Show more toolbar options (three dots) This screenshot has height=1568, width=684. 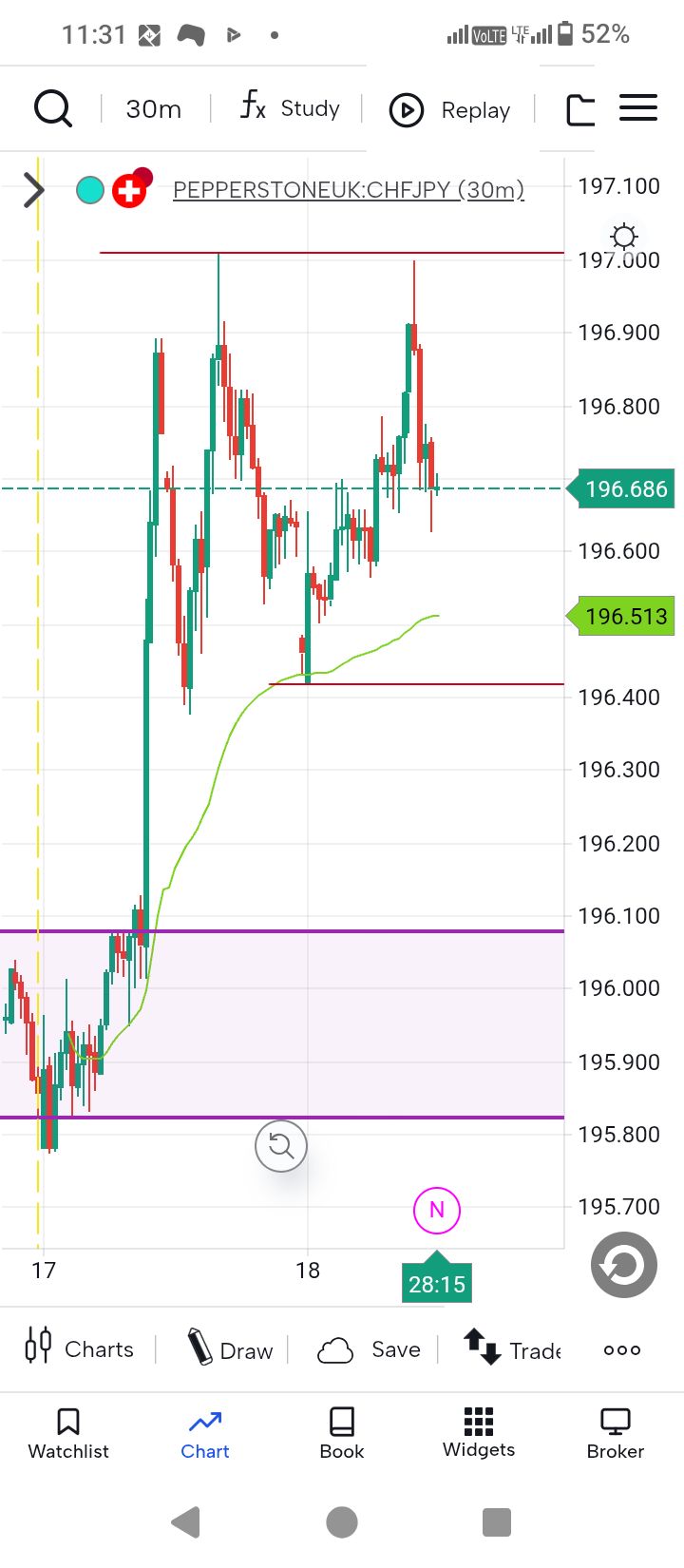pos(622,1349)
